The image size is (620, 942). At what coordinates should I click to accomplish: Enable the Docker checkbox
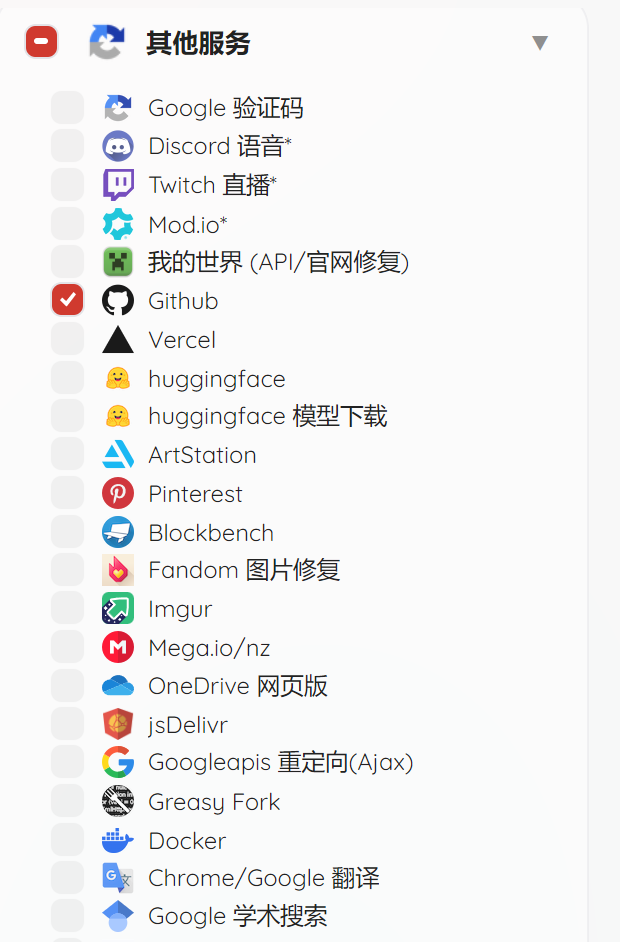click(68, 840)
